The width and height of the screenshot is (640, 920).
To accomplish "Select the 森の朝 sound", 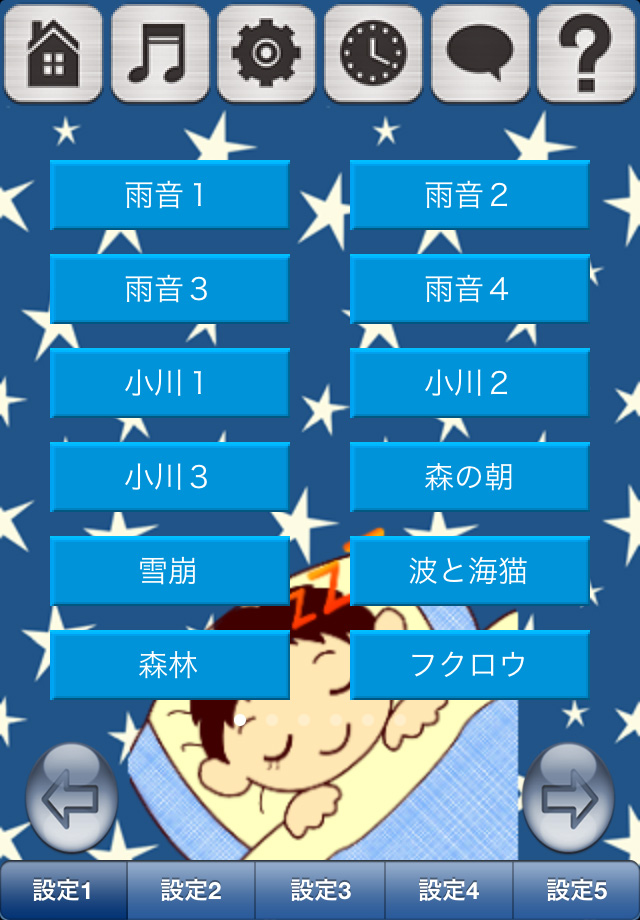I will (x=469, y=477).
